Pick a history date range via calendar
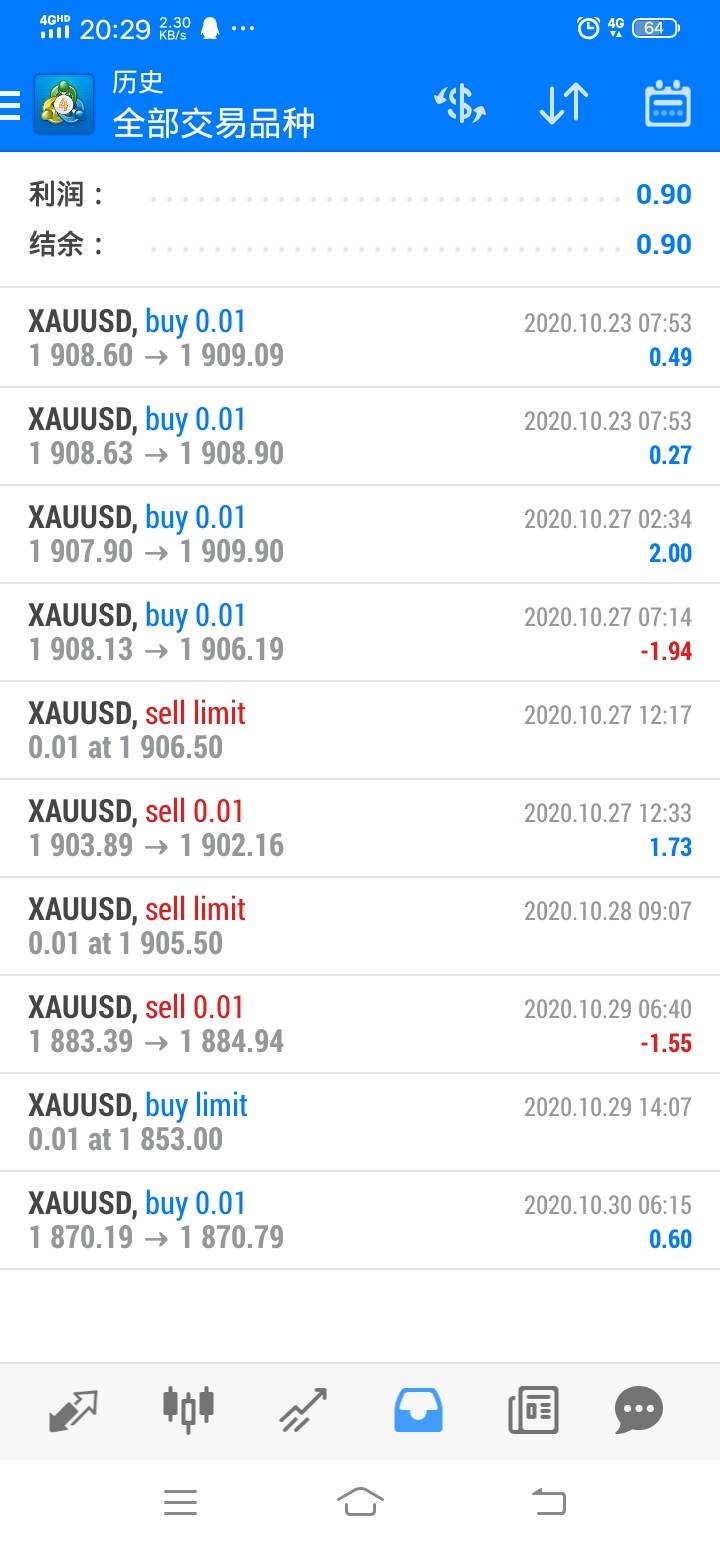 point(667,104)
